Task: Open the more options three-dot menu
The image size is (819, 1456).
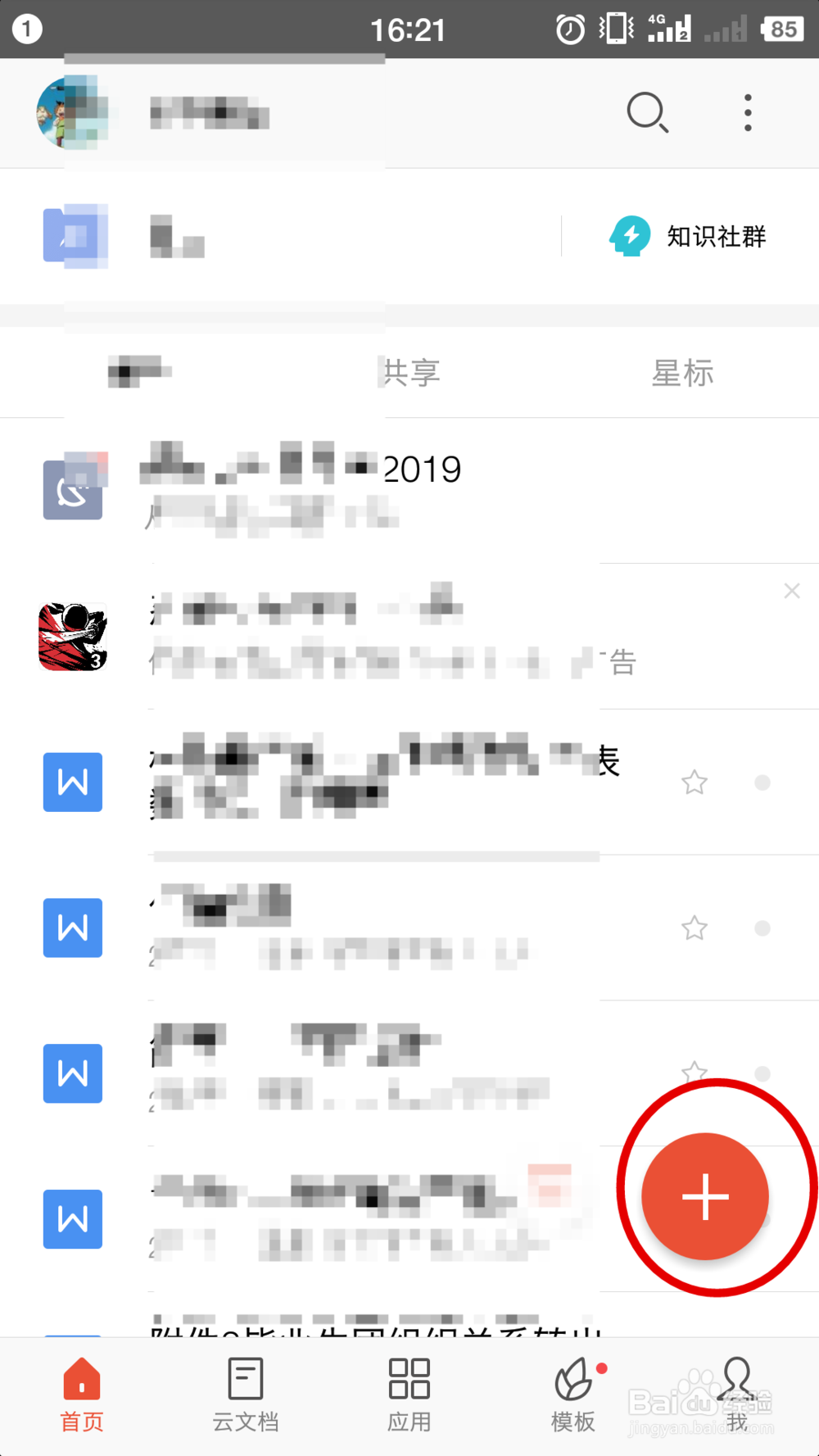Action: (747, 113)
